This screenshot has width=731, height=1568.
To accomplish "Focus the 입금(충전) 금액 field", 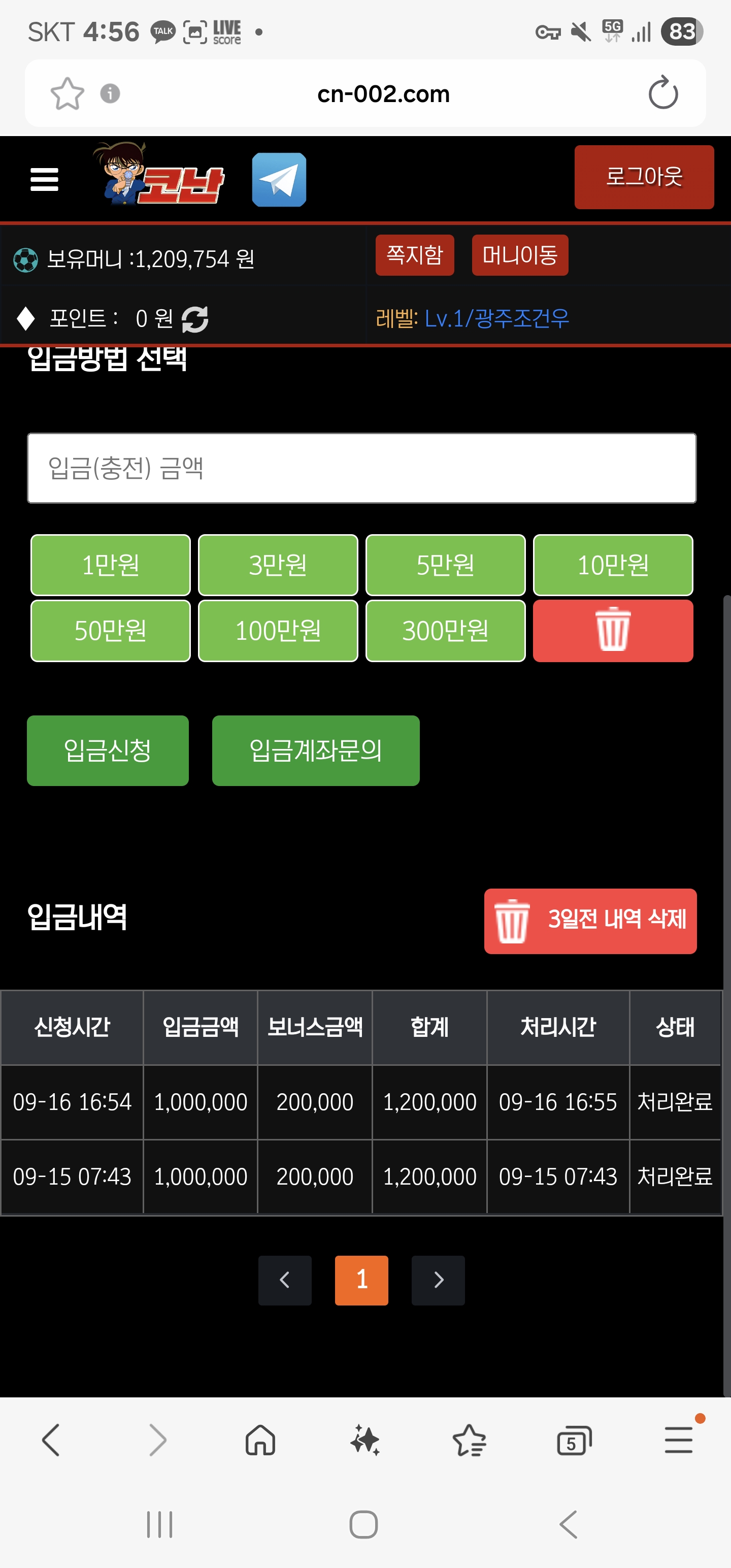I will coord(361,468).
